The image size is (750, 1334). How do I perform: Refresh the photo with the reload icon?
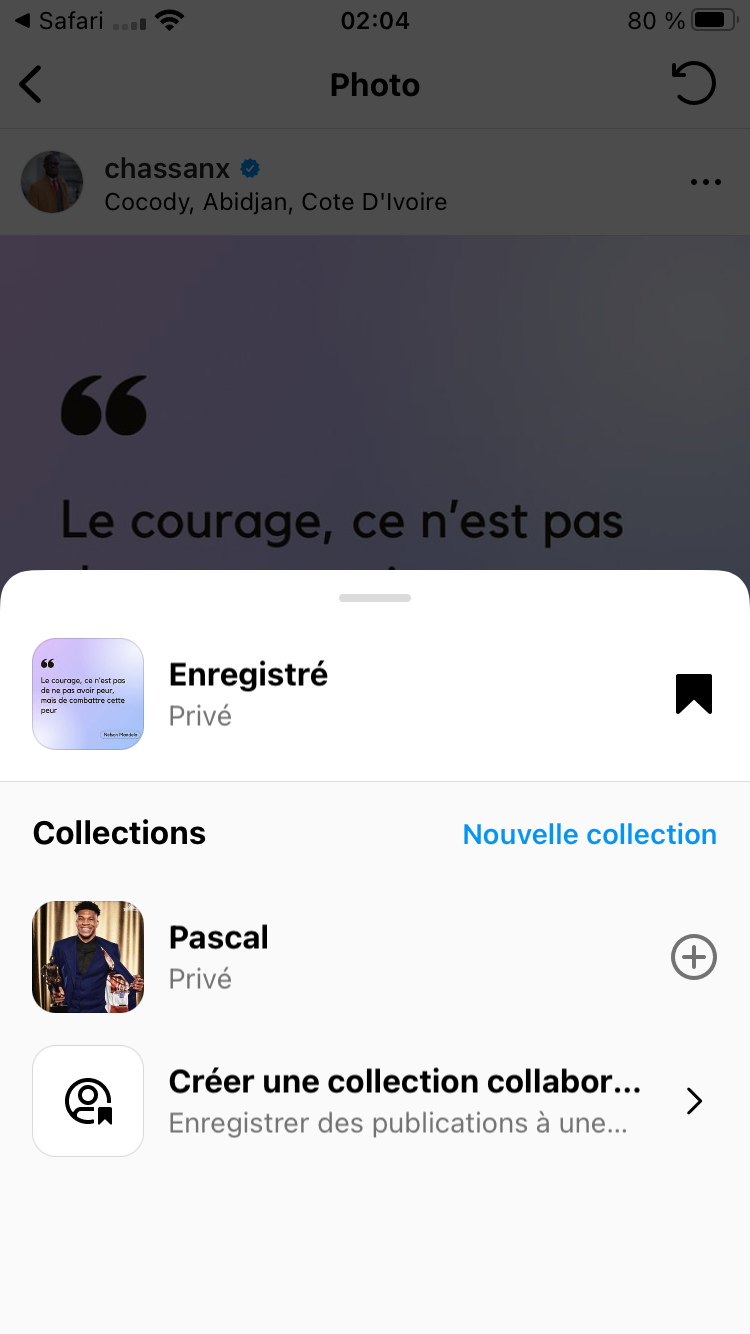coord(694,84)
